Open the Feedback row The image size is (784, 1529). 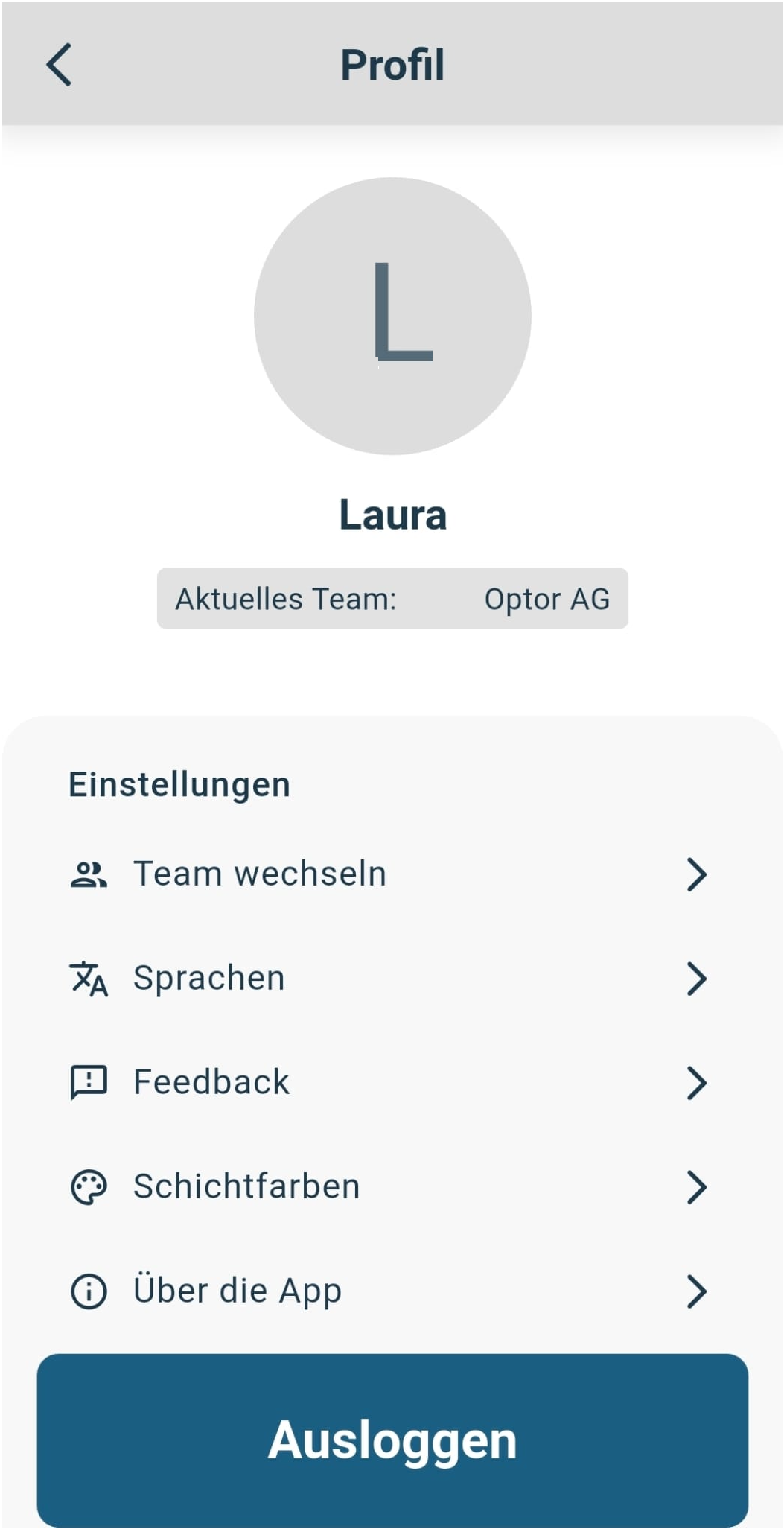(387, 1082)
